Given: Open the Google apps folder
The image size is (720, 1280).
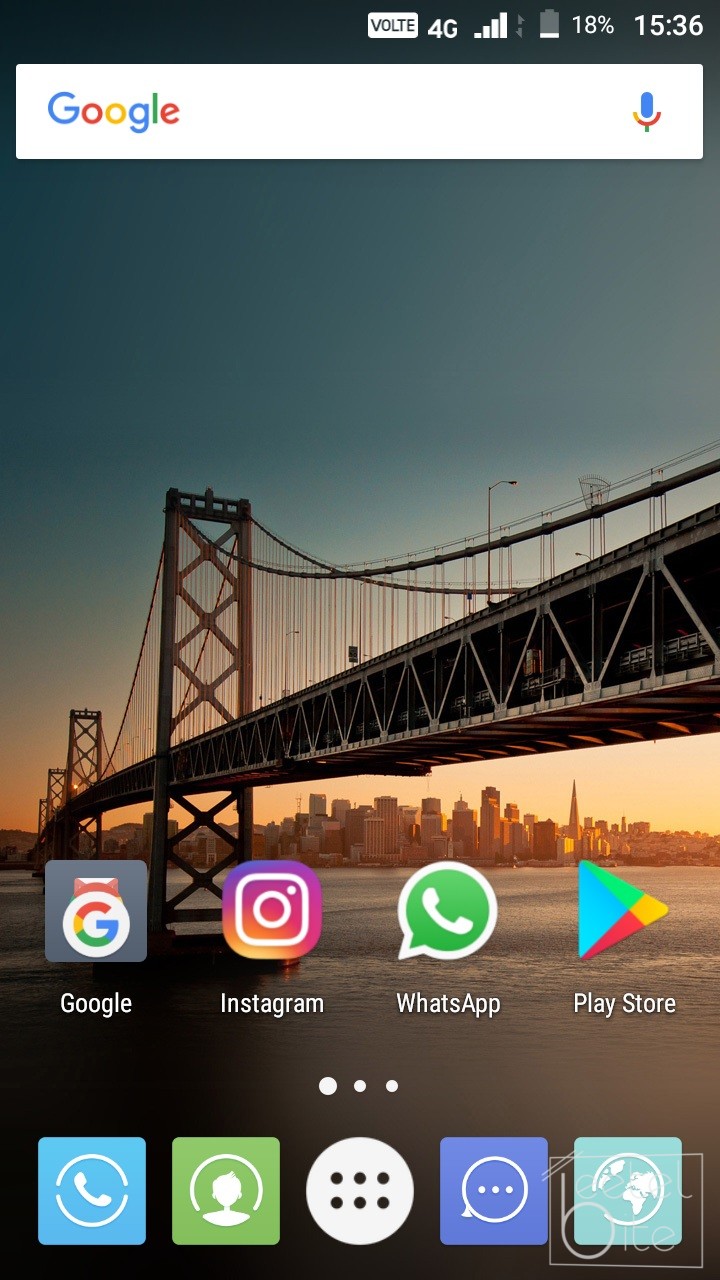Looking at the screenshot, I should point(96,911).
